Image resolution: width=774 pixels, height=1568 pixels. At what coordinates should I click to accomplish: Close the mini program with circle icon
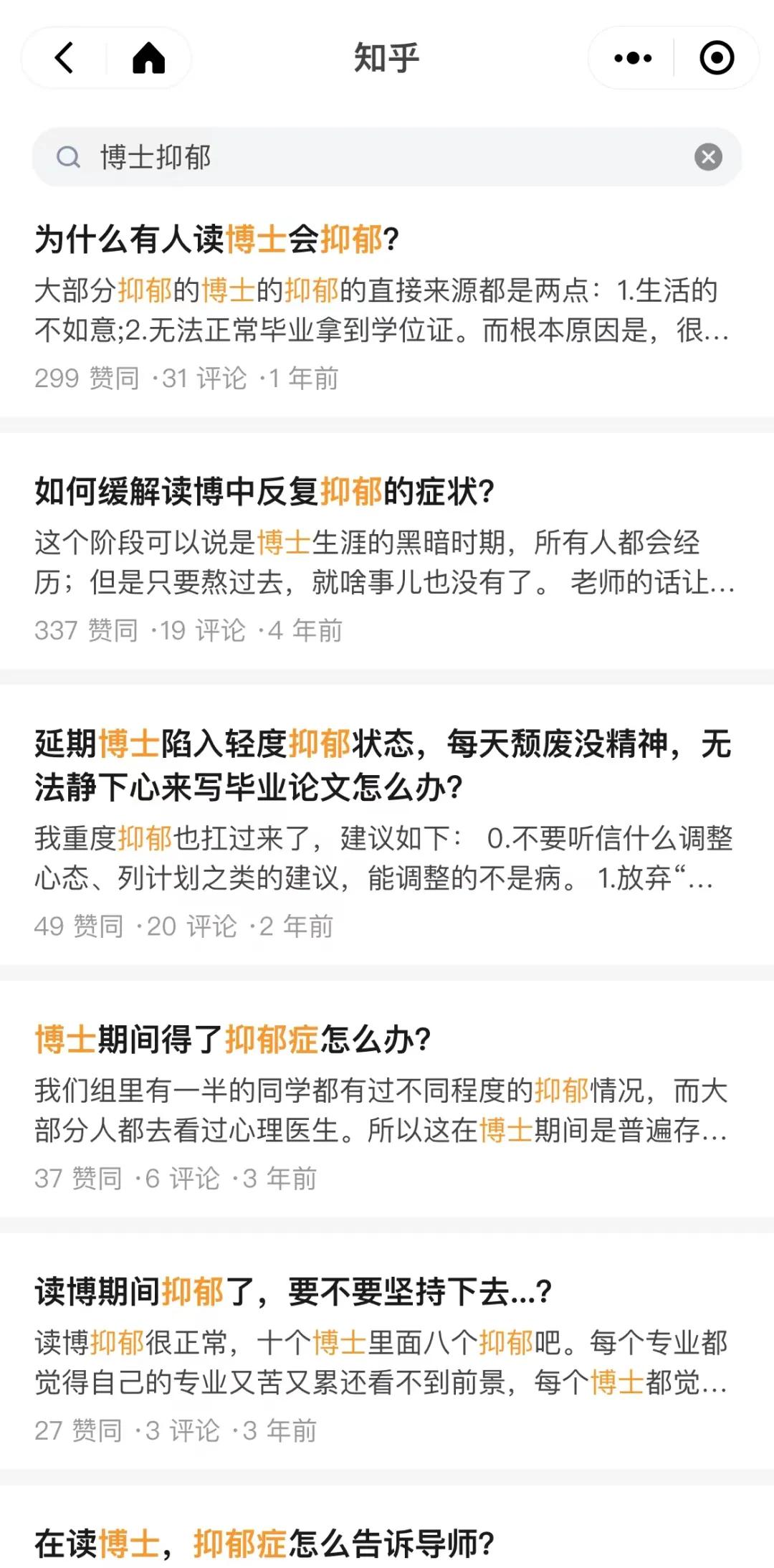717,58
